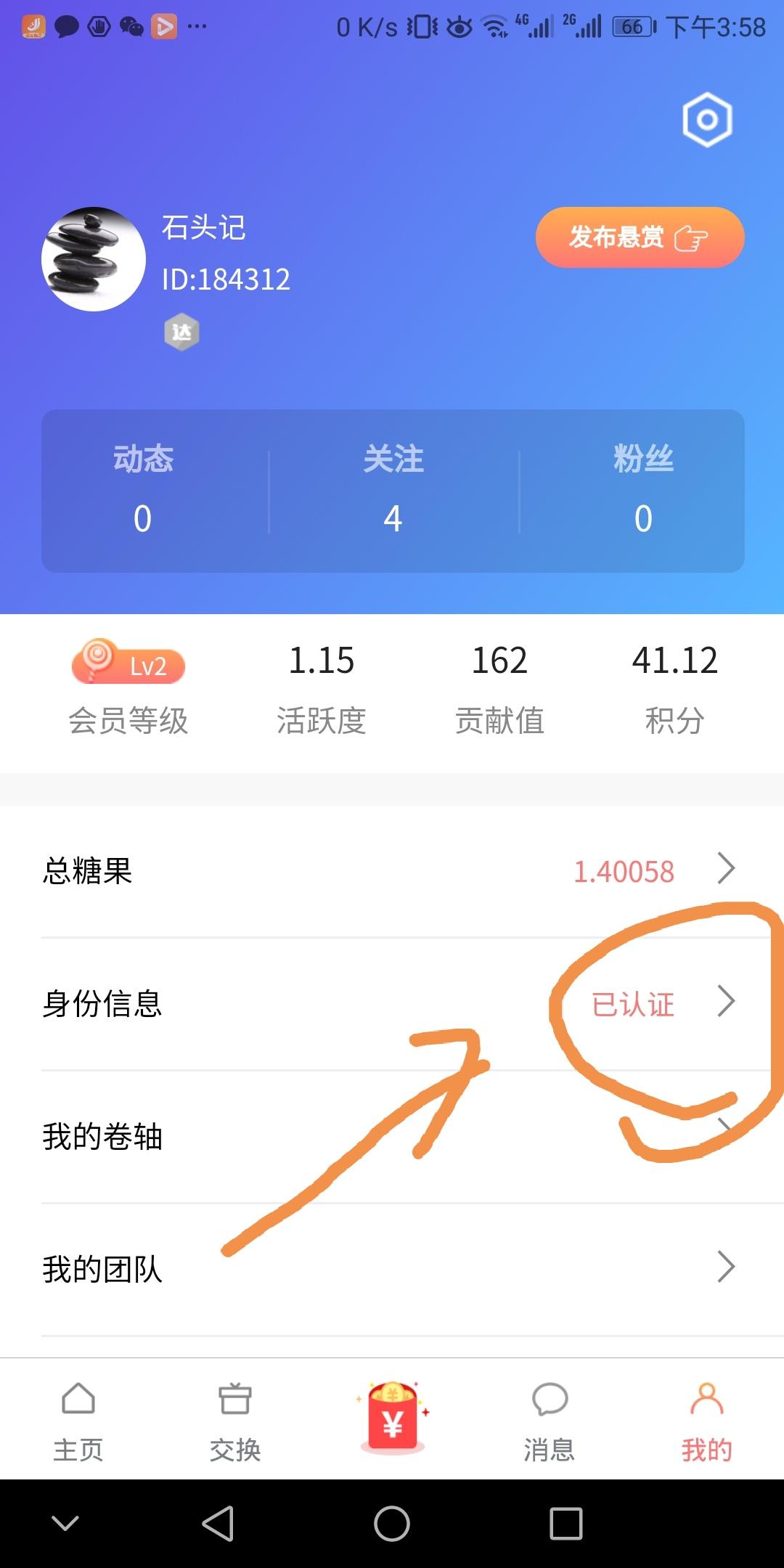Open the 我的团队 row
Image resolution: width=784 pixels, height=1568 pixels.
(392, 1269)
